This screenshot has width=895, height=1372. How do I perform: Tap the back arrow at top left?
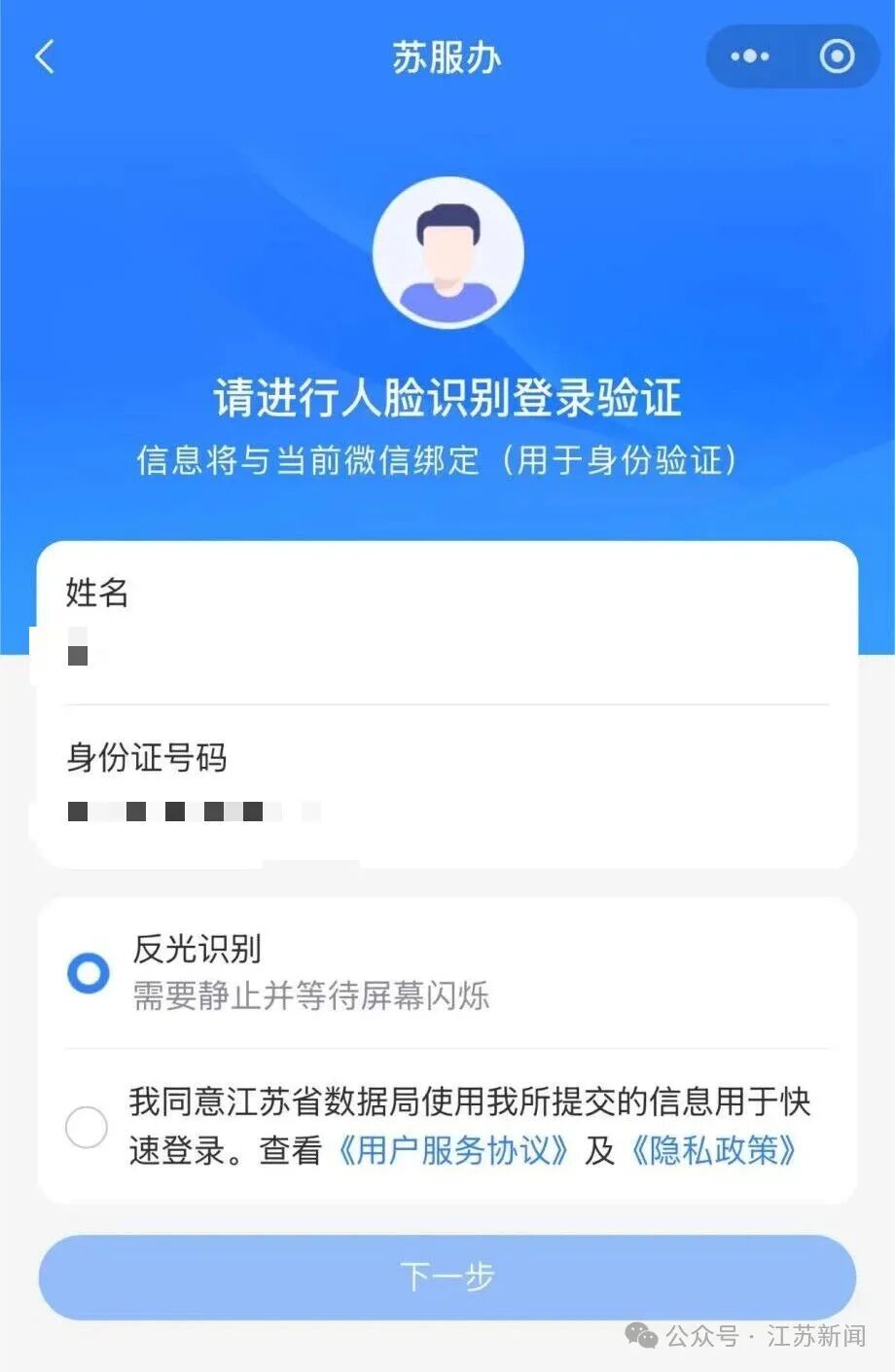[x=43, y=56]
